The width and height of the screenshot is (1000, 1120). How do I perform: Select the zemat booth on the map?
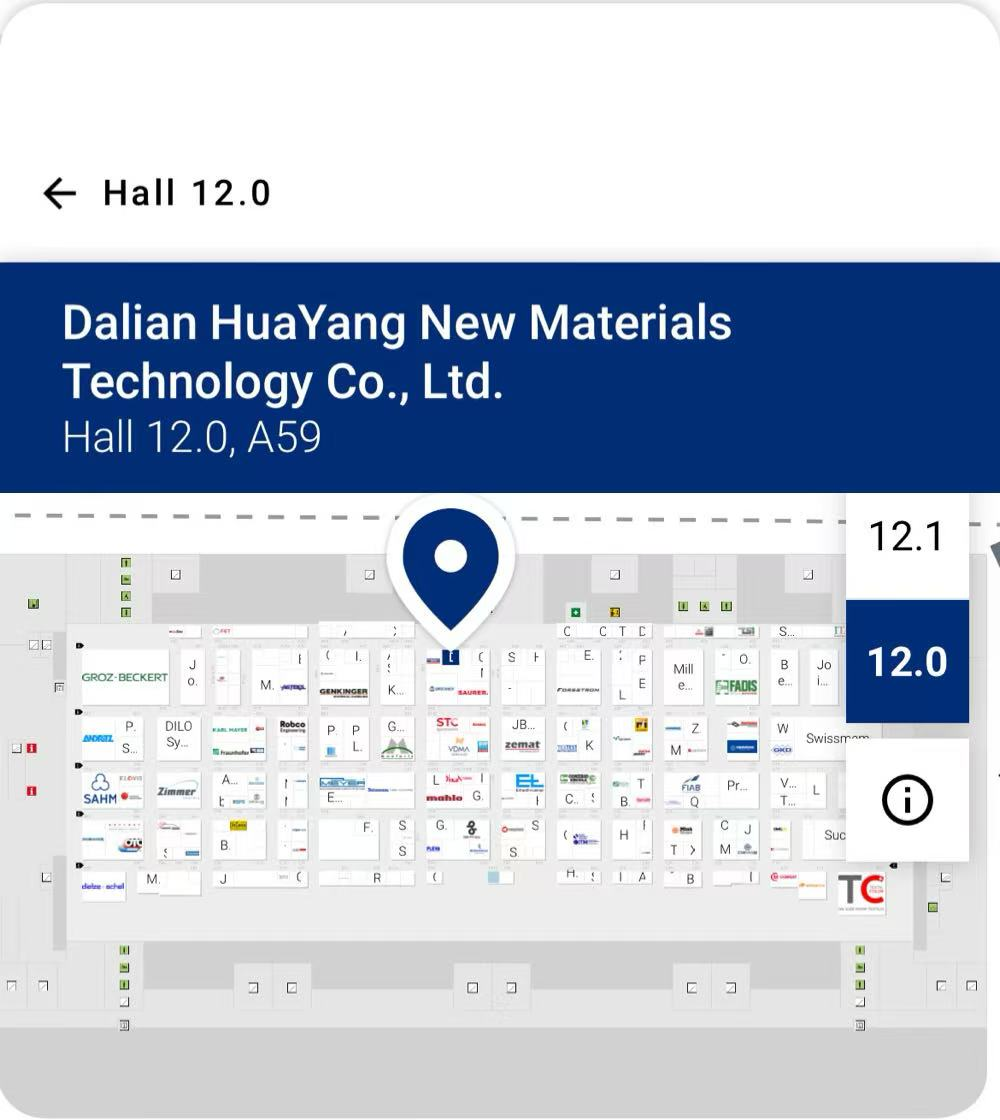pyautogui.click(x=522, y=744)
